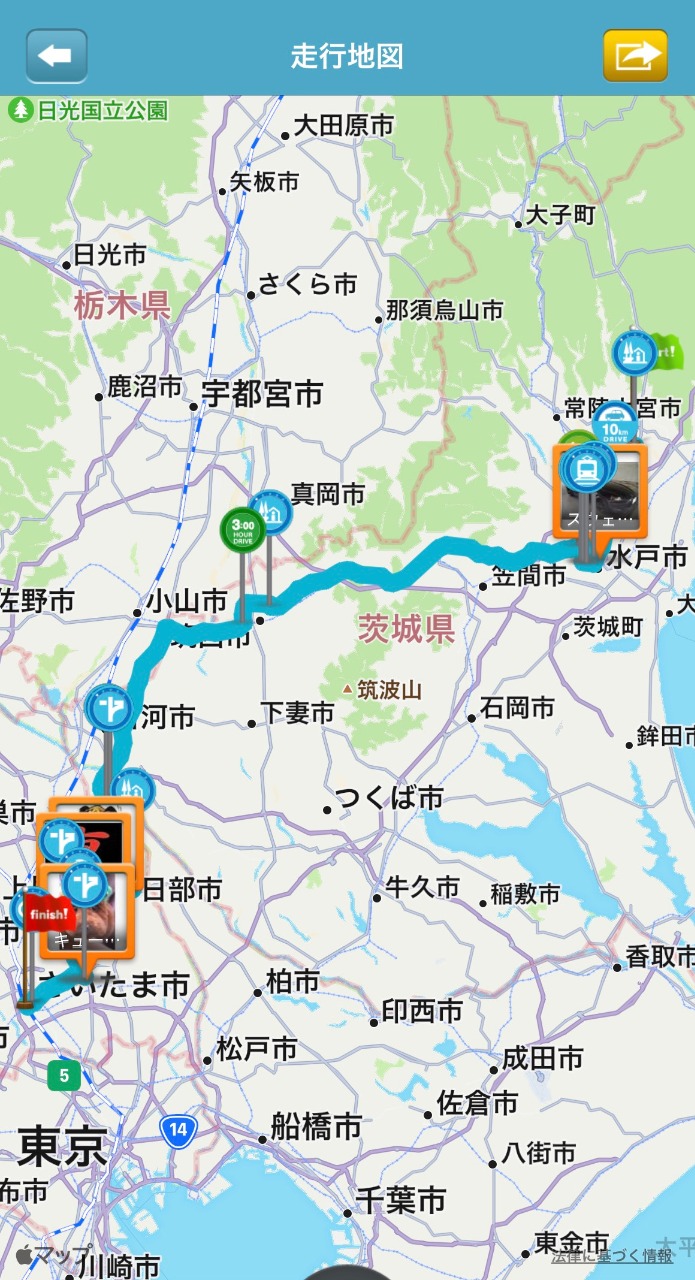
Task: Open the 法律に基づく情報 legal link
Action: point(612,1256)
